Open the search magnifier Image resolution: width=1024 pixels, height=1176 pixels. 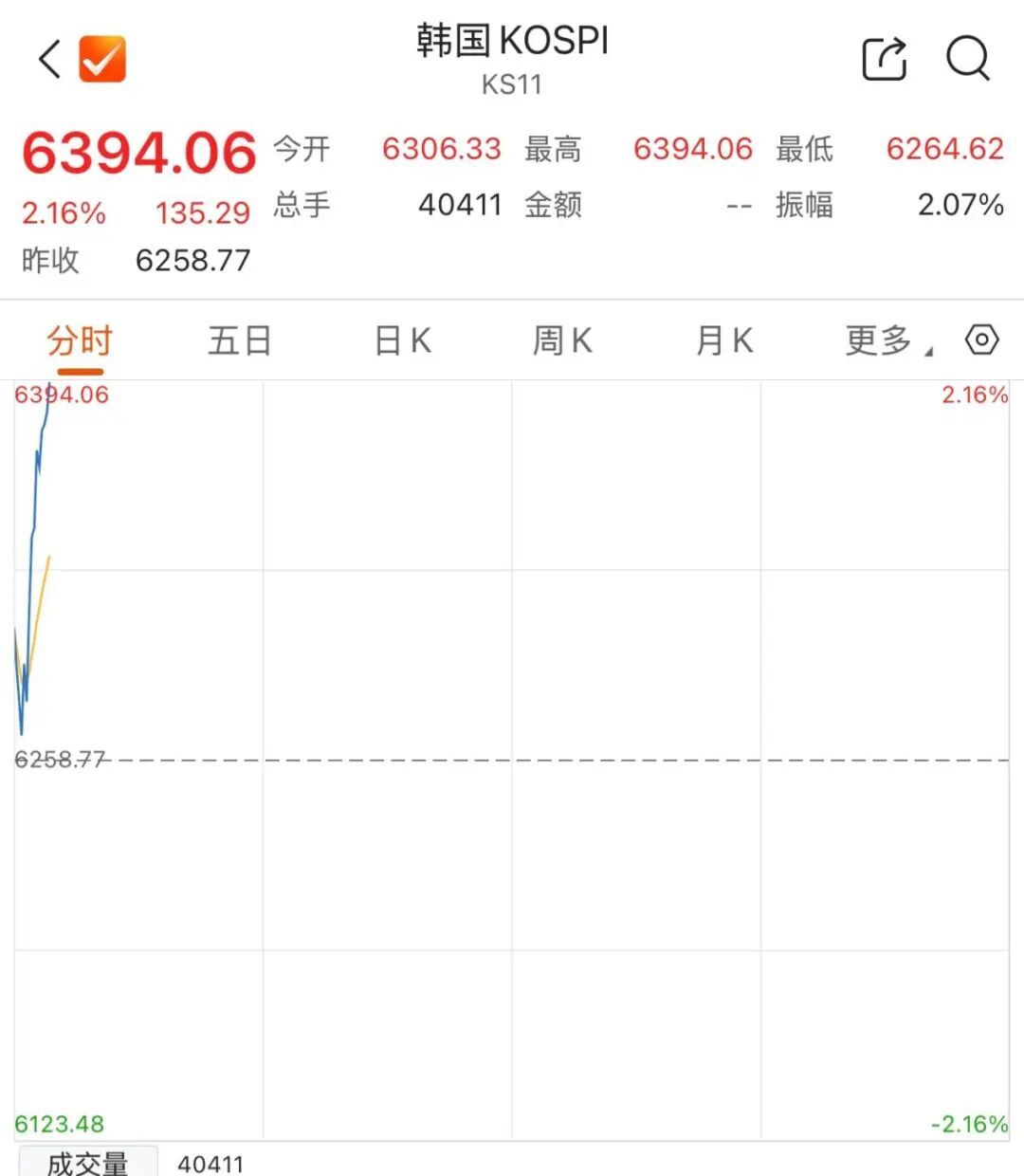pos(968,59)
